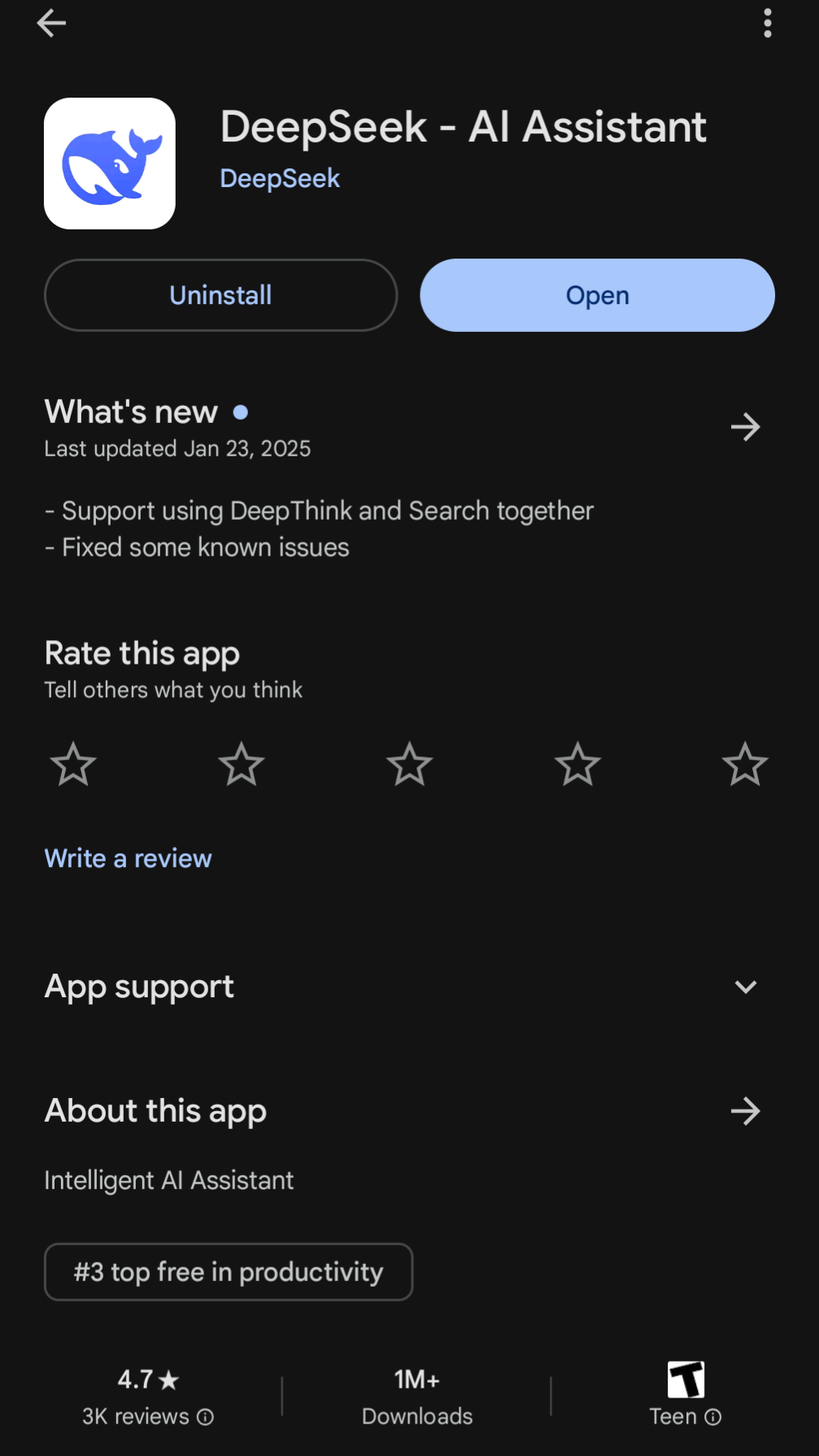The image size is (819, 1456).
Task: Visit the DeepSeek developer page link
Action: coord(280,178)
